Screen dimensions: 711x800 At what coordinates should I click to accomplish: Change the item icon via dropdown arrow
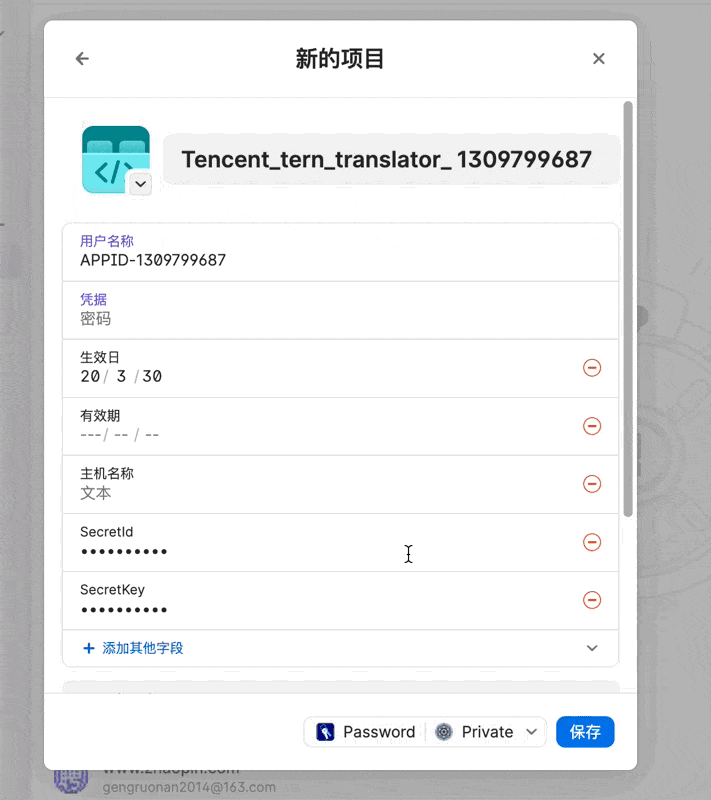click(x=140, y=184)
